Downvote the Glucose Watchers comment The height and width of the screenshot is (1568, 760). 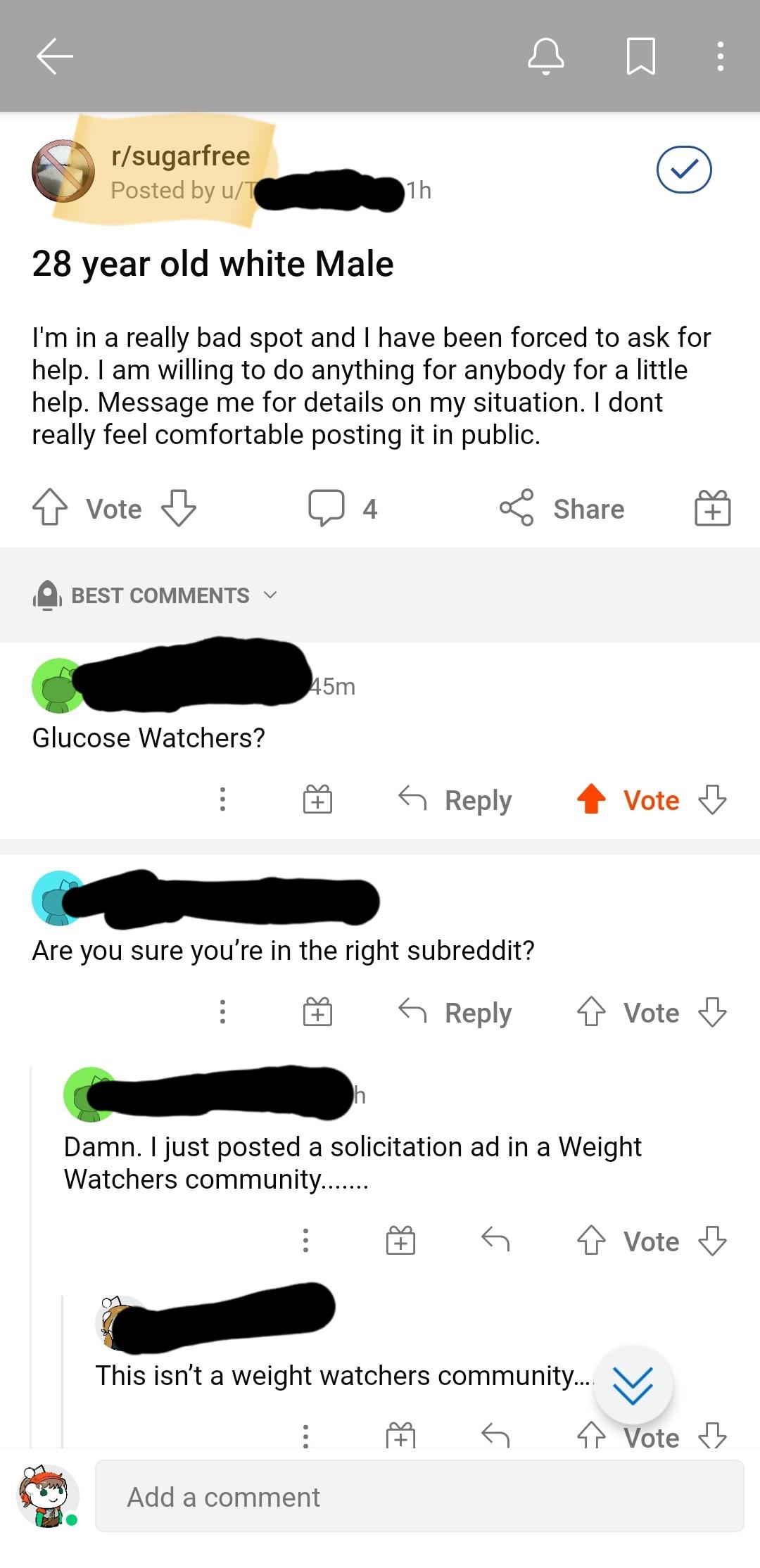pos(712,800)
